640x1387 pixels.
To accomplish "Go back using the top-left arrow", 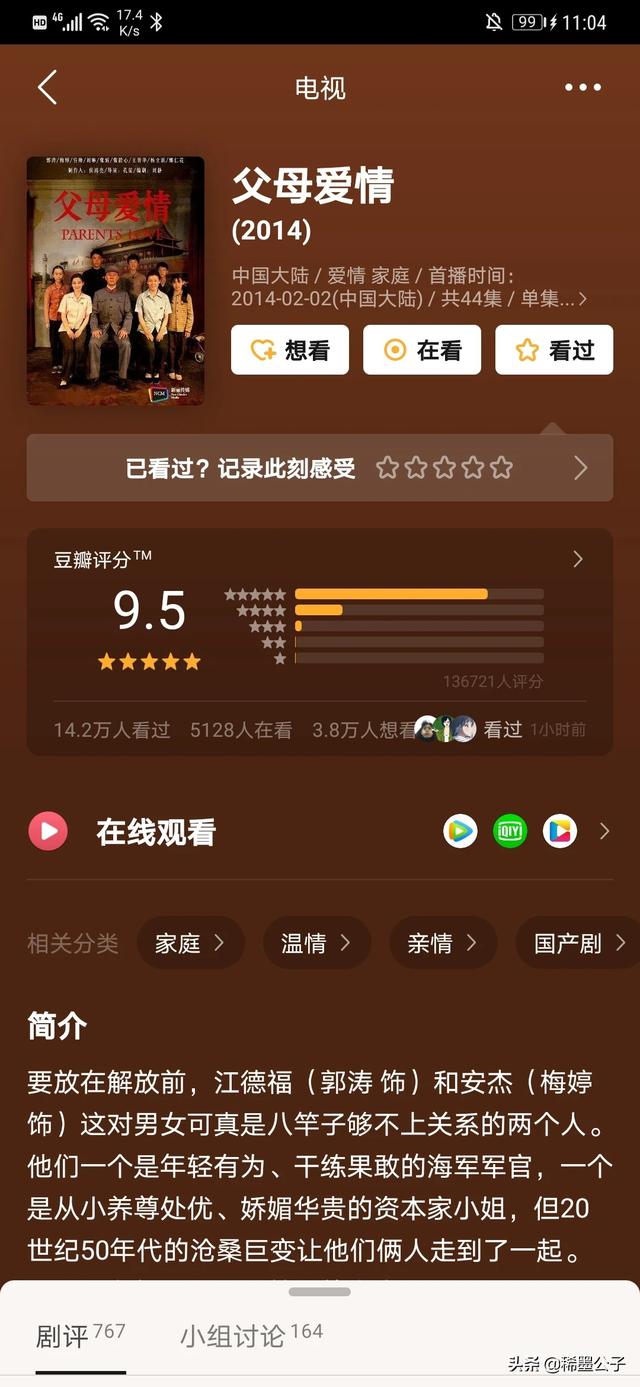I will pos(47,88).
